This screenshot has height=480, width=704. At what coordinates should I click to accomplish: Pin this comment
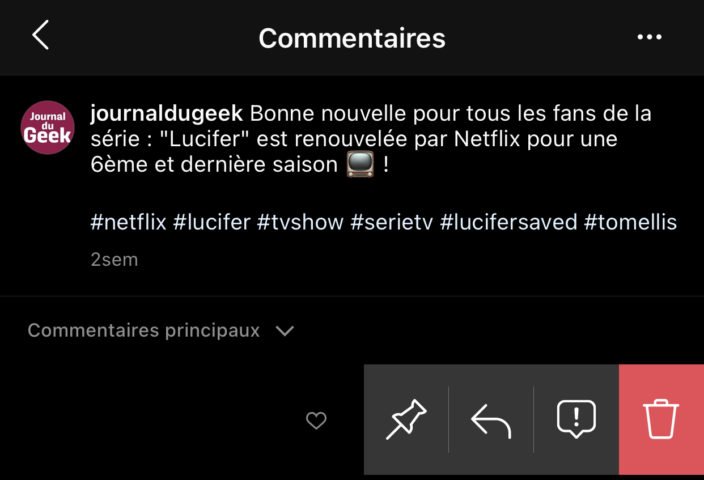(406, 420)
